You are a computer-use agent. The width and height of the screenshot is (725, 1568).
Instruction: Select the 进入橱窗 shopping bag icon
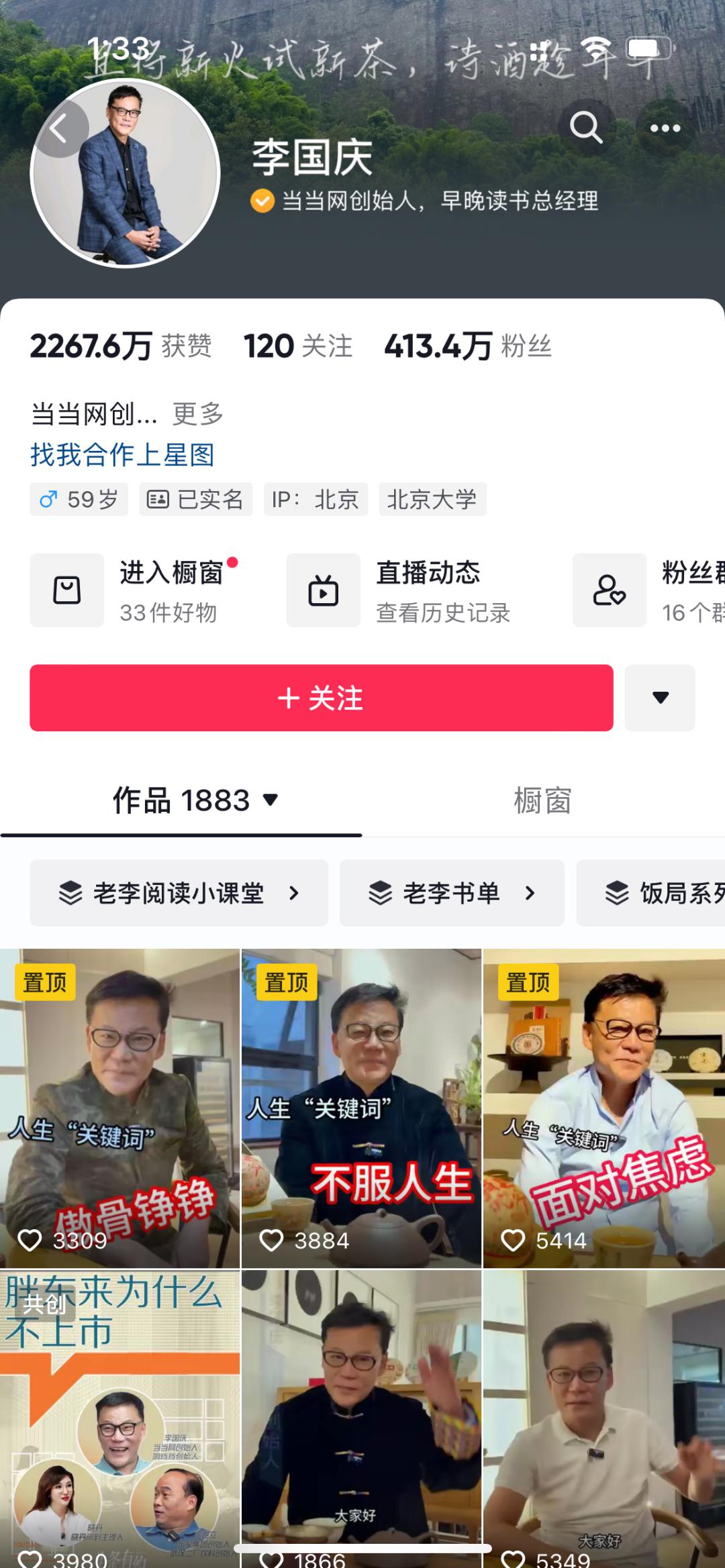point(66,590)
